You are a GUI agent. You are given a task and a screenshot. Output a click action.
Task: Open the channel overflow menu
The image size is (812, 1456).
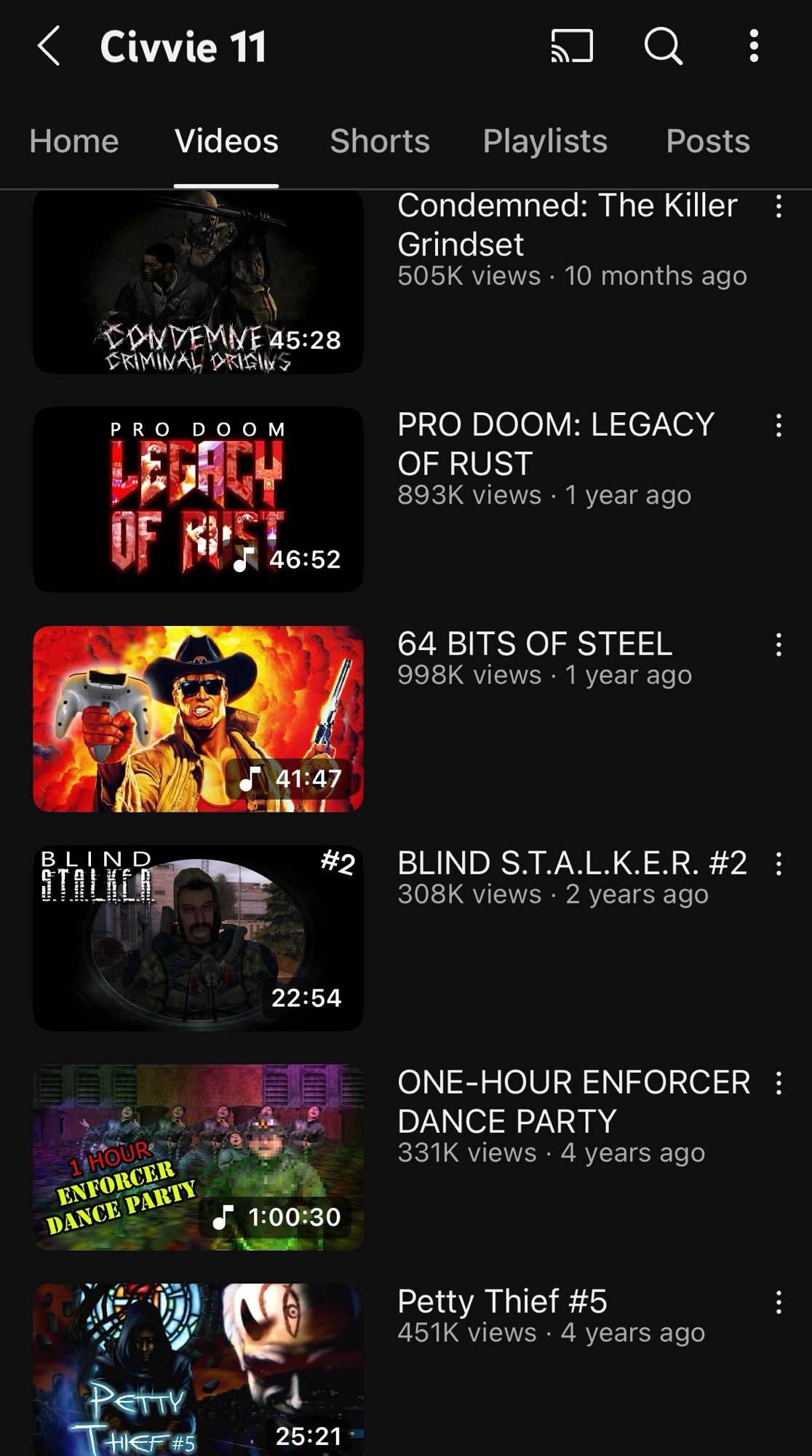[x=754, y=47]
